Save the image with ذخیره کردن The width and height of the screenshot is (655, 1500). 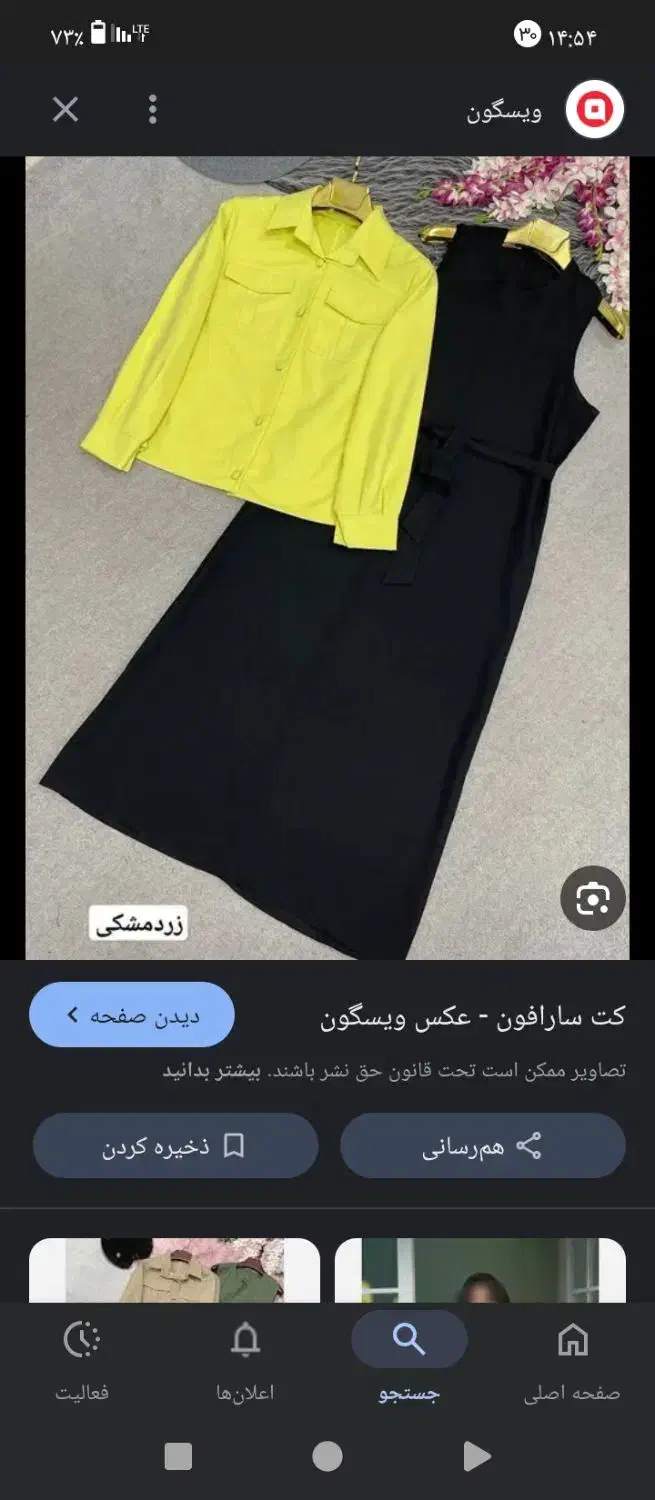point(175,1146)
